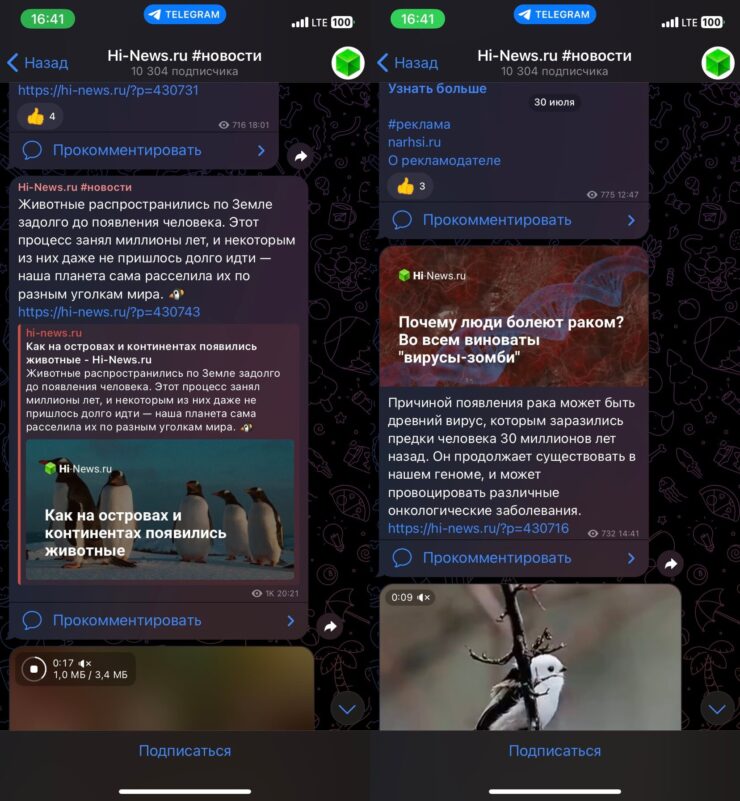Image resolution: width=740 pixels, height=801 pixels.
Task: Open the link hi-news.ru/?p=430716
Action: pos(478,528)
